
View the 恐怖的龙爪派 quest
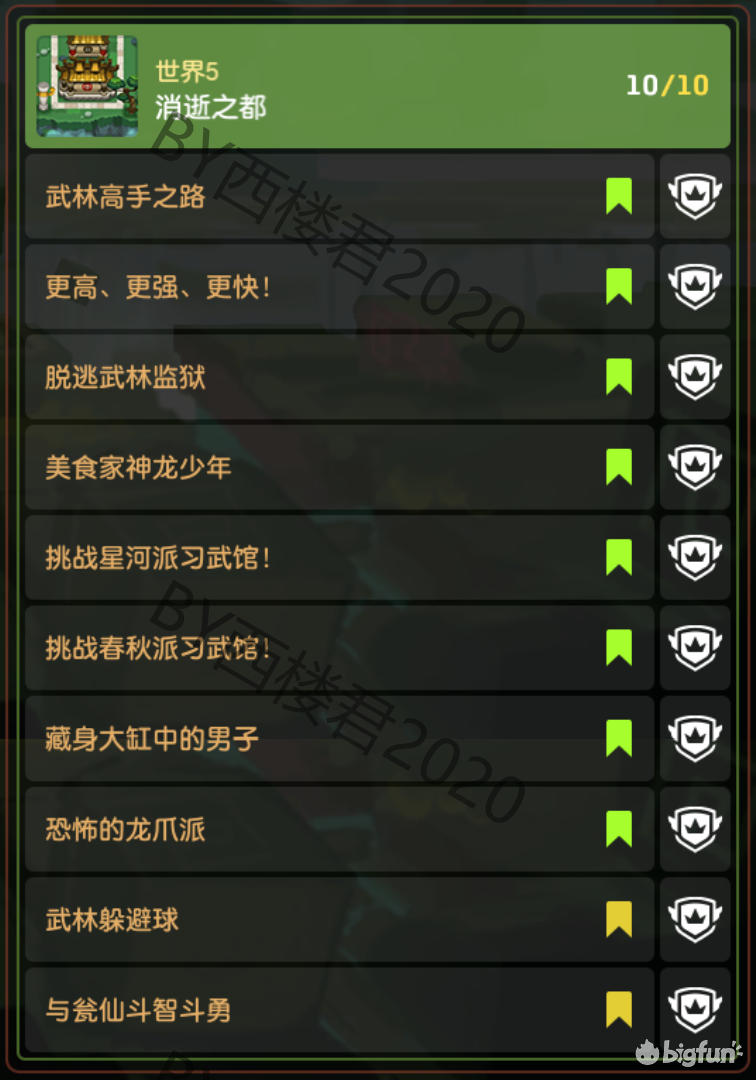[340, 829]
